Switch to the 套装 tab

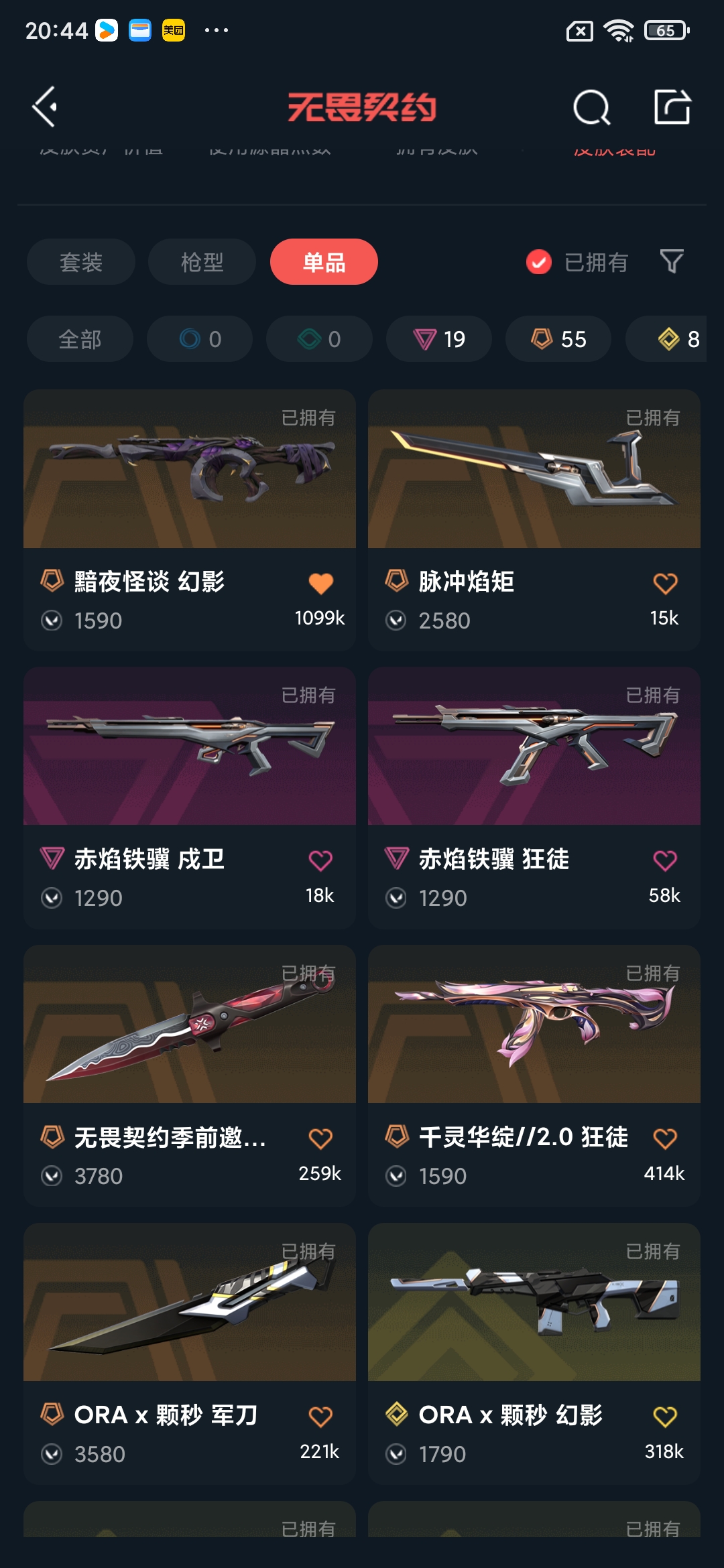coord(81,262)
